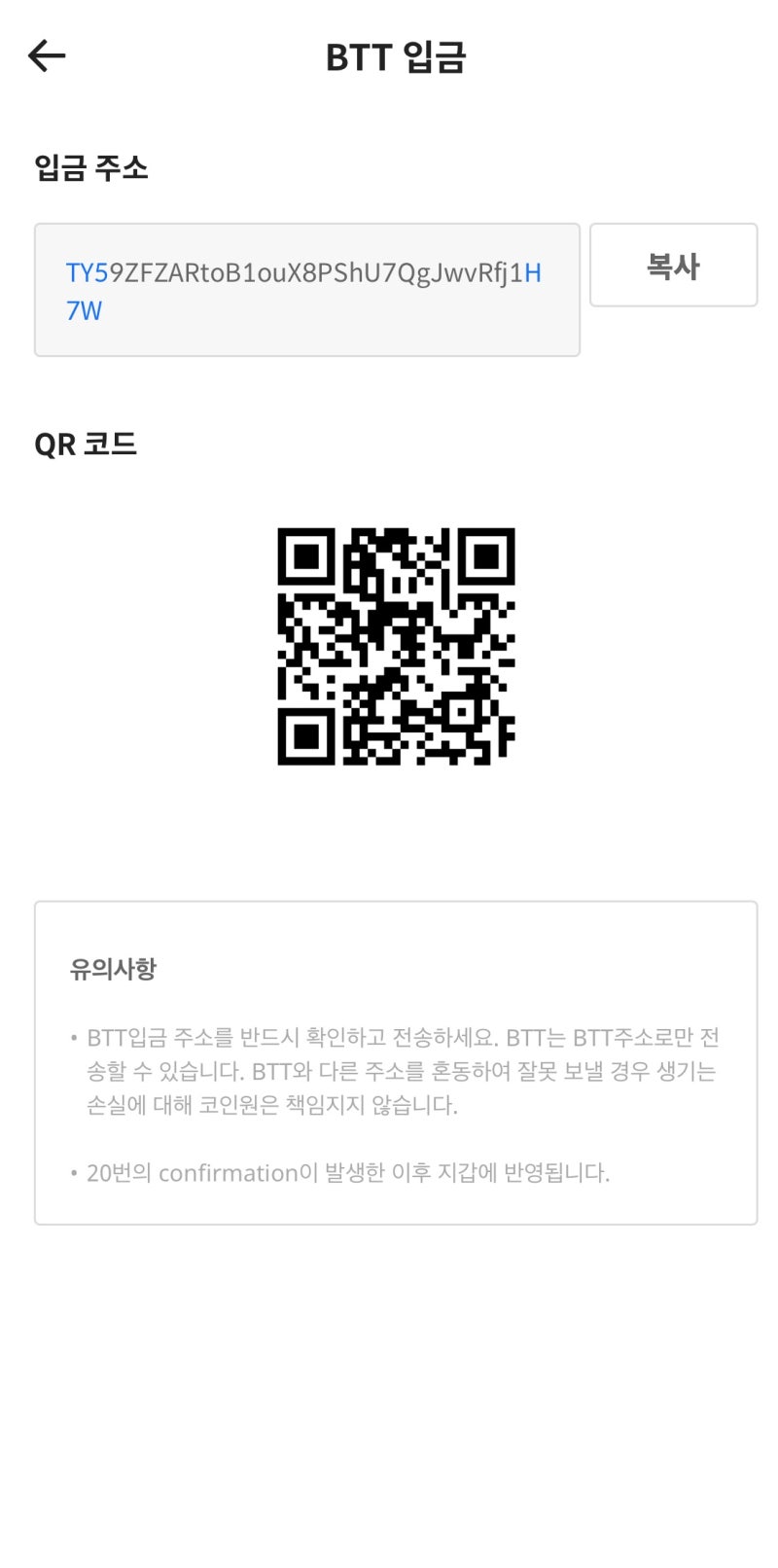Click the deposit address input field
Screen dimensions: 778x1568
coord(307,289)
